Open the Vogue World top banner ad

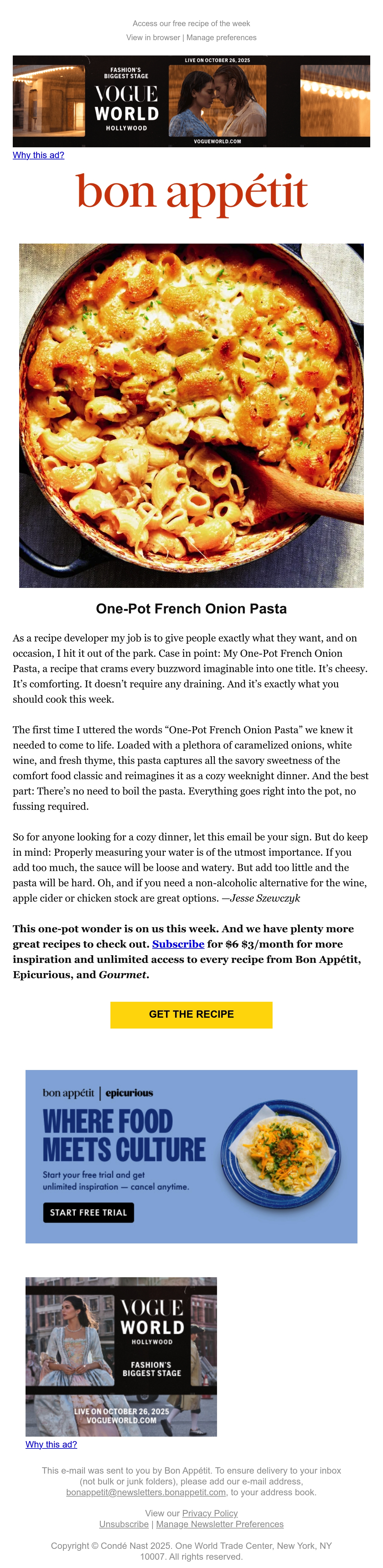click(191, 101)
